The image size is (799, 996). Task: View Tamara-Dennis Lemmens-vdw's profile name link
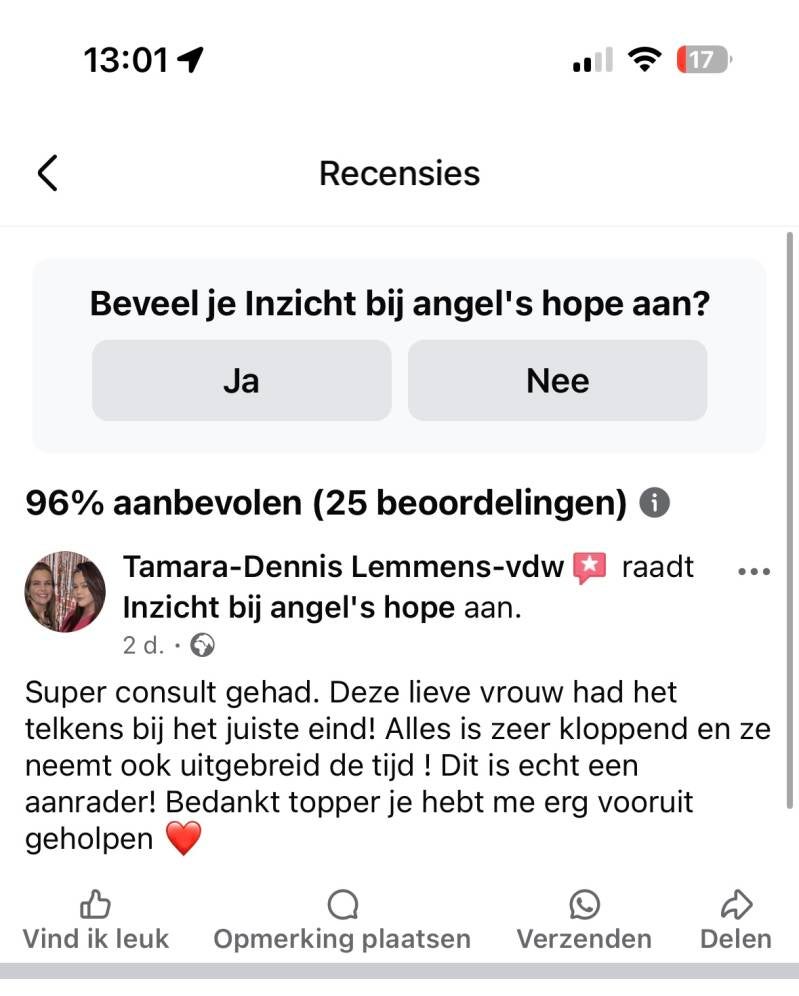(343, 567)
